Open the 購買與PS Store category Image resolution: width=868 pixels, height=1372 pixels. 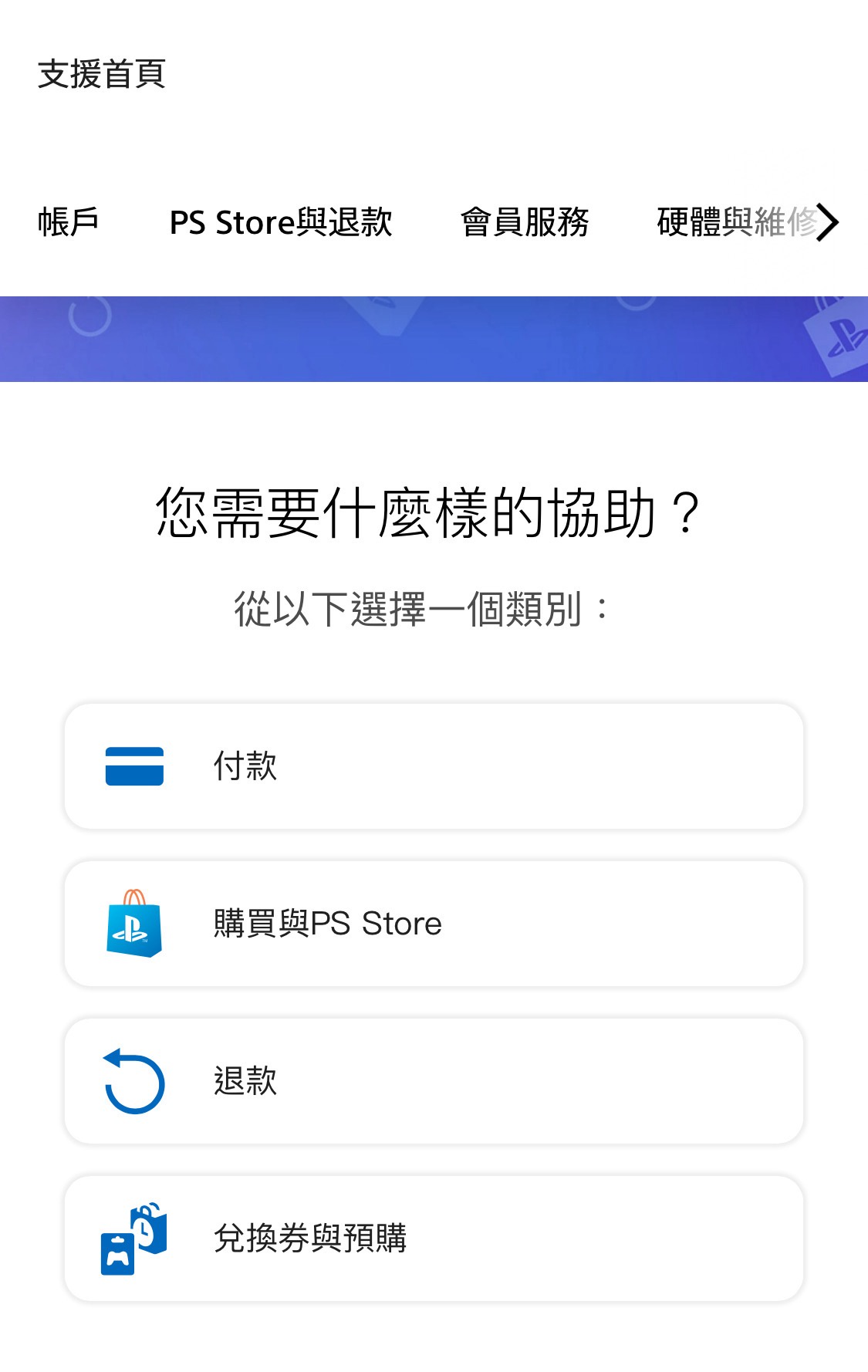[434, 924]
